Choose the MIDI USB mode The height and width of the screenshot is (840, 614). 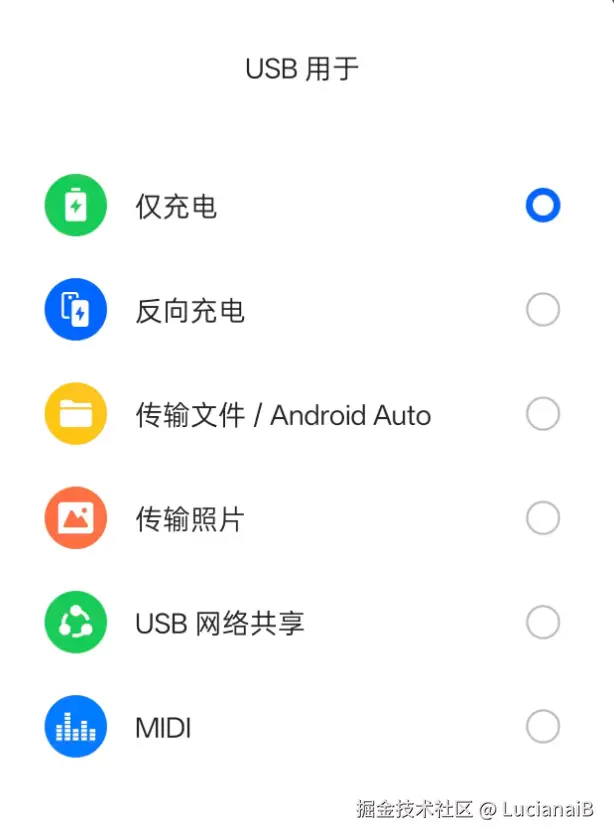pyautogui.click(x=542, y=726)
